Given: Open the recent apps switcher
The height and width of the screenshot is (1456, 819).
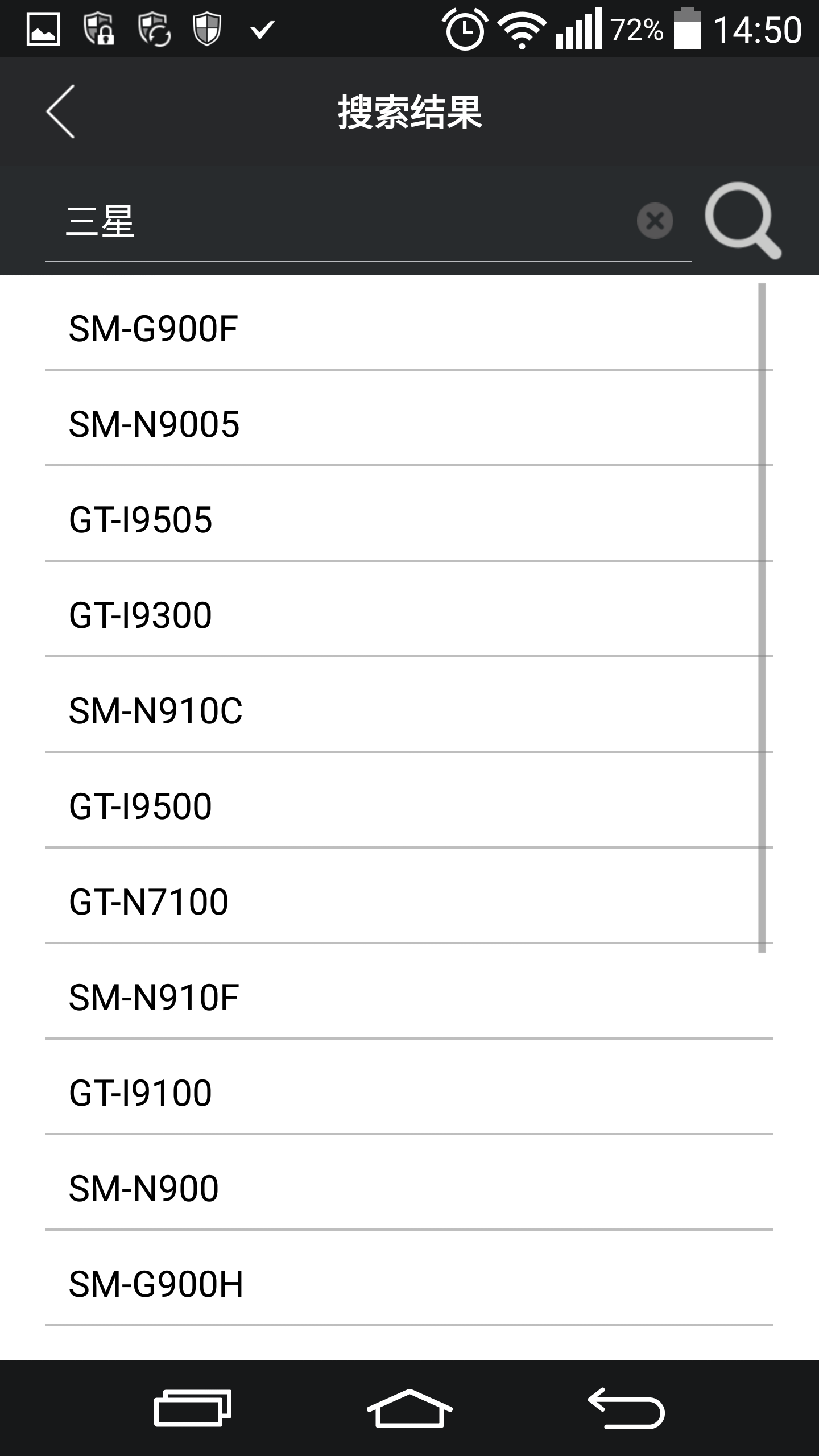Looking at the screenshot, I should [192, 1408].
